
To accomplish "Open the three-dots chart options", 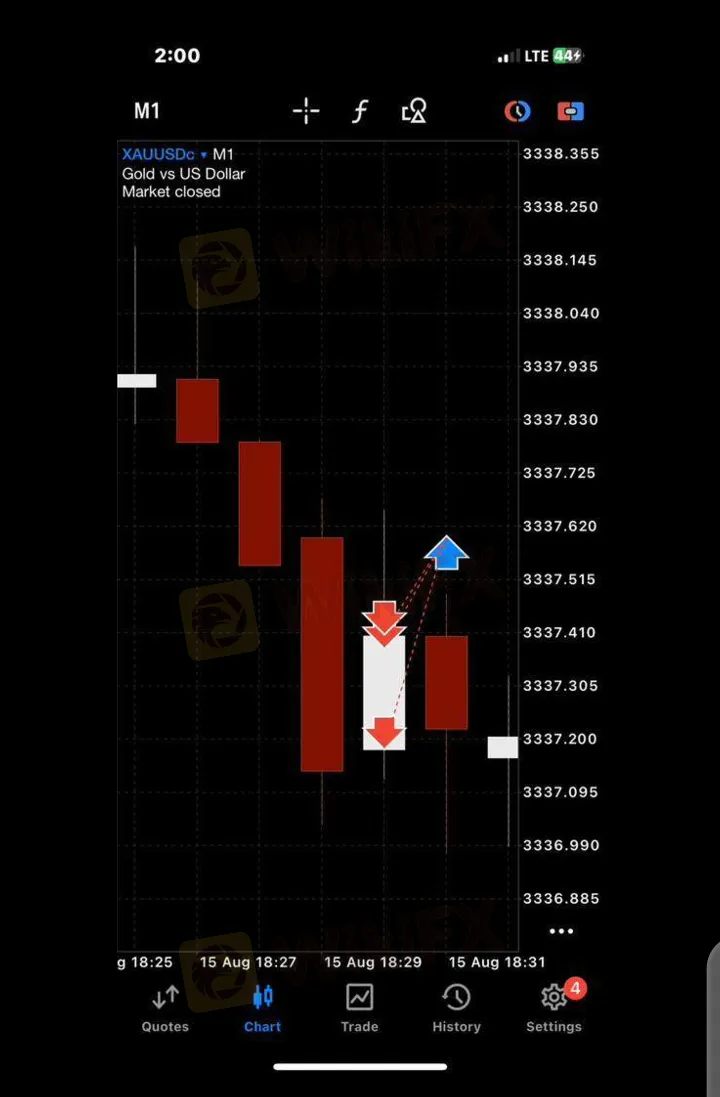I will [x=561, y=931].
